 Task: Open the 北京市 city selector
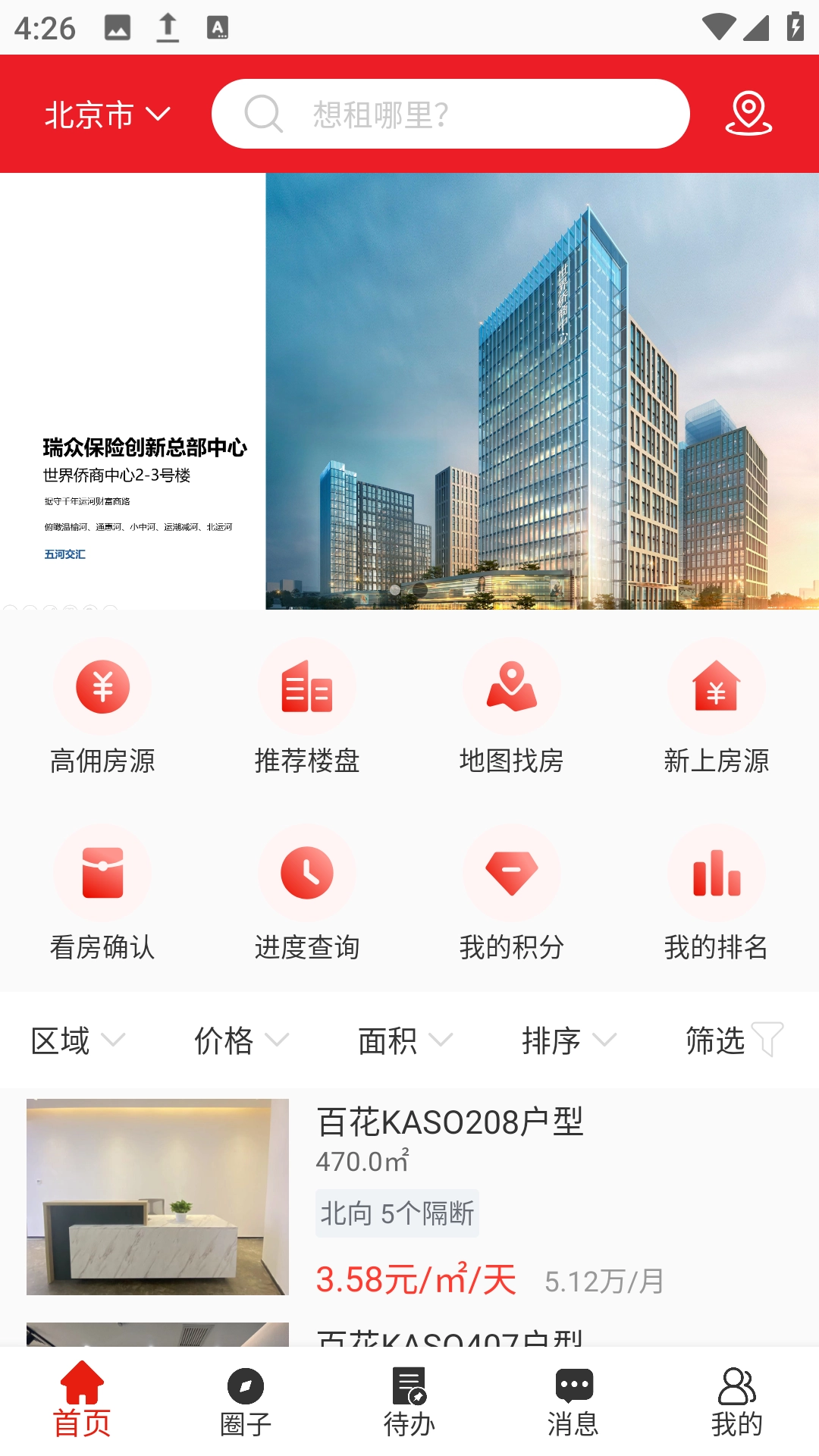pos(106,115)
